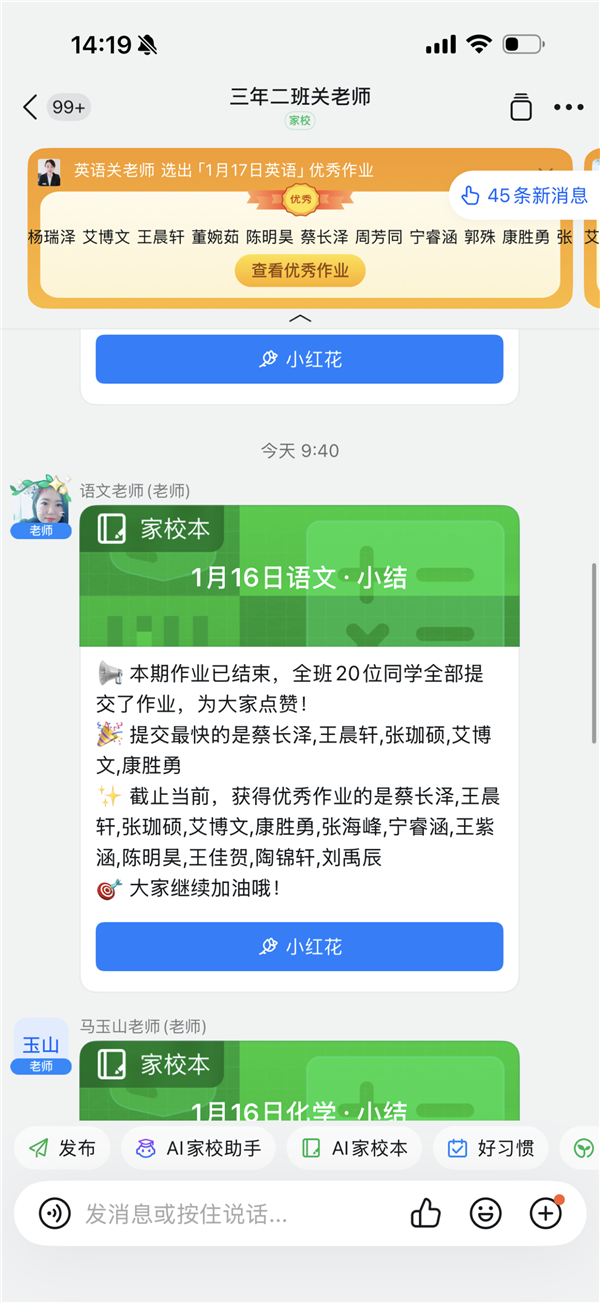Open the 好习惯 chip
This screenshot has height=1303, width=600.
coord(490,1148)
